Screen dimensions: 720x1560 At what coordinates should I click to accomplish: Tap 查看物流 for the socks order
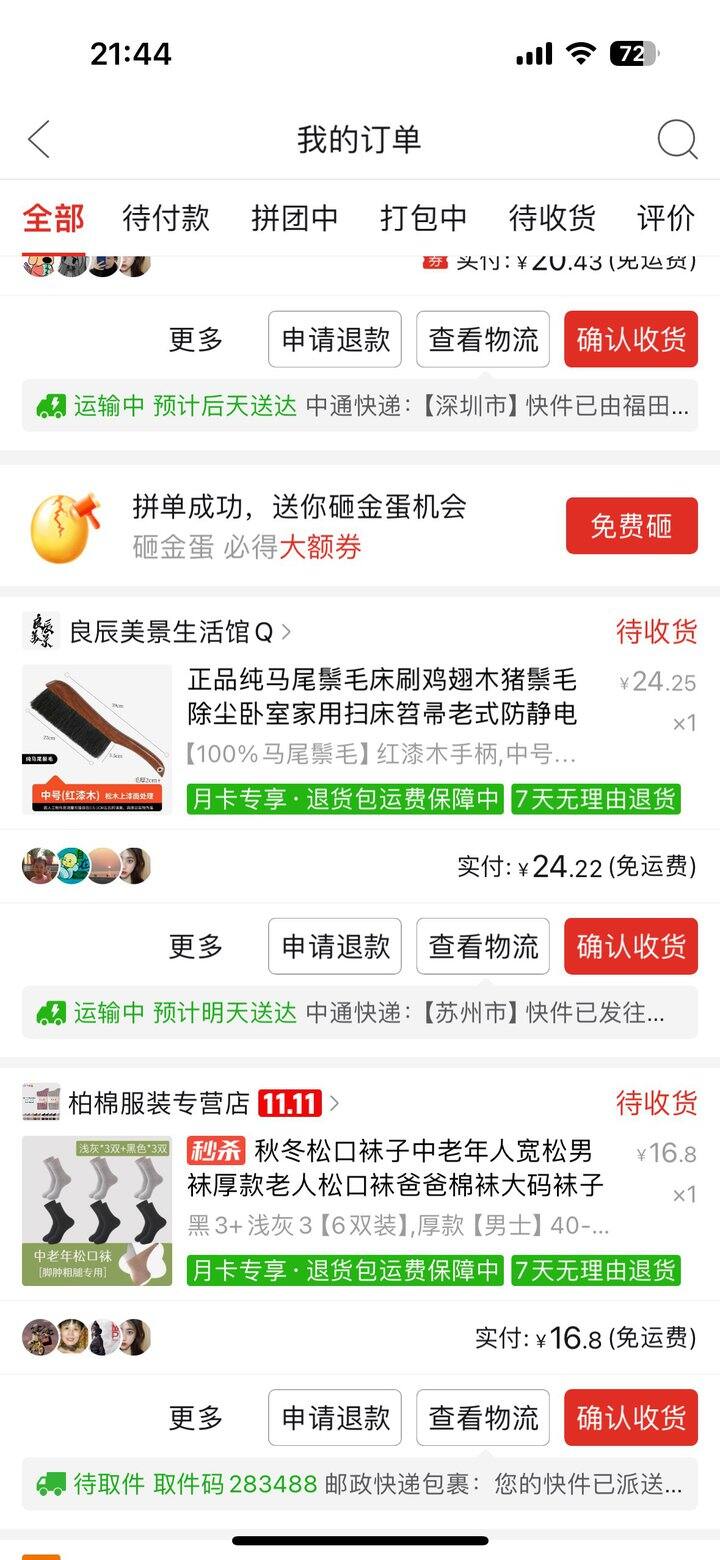(x=483, y=1417)
